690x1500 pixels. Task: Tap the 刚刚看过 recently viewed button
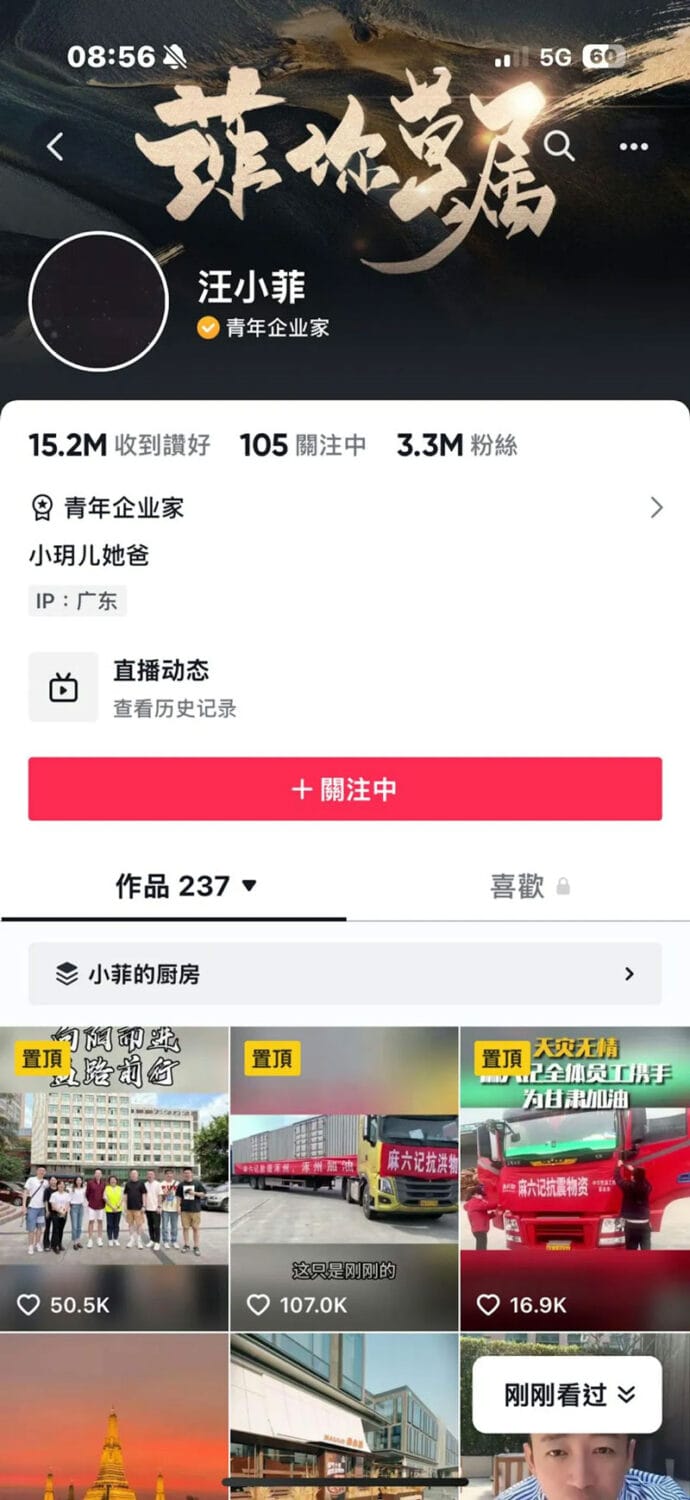[567, 1395]
